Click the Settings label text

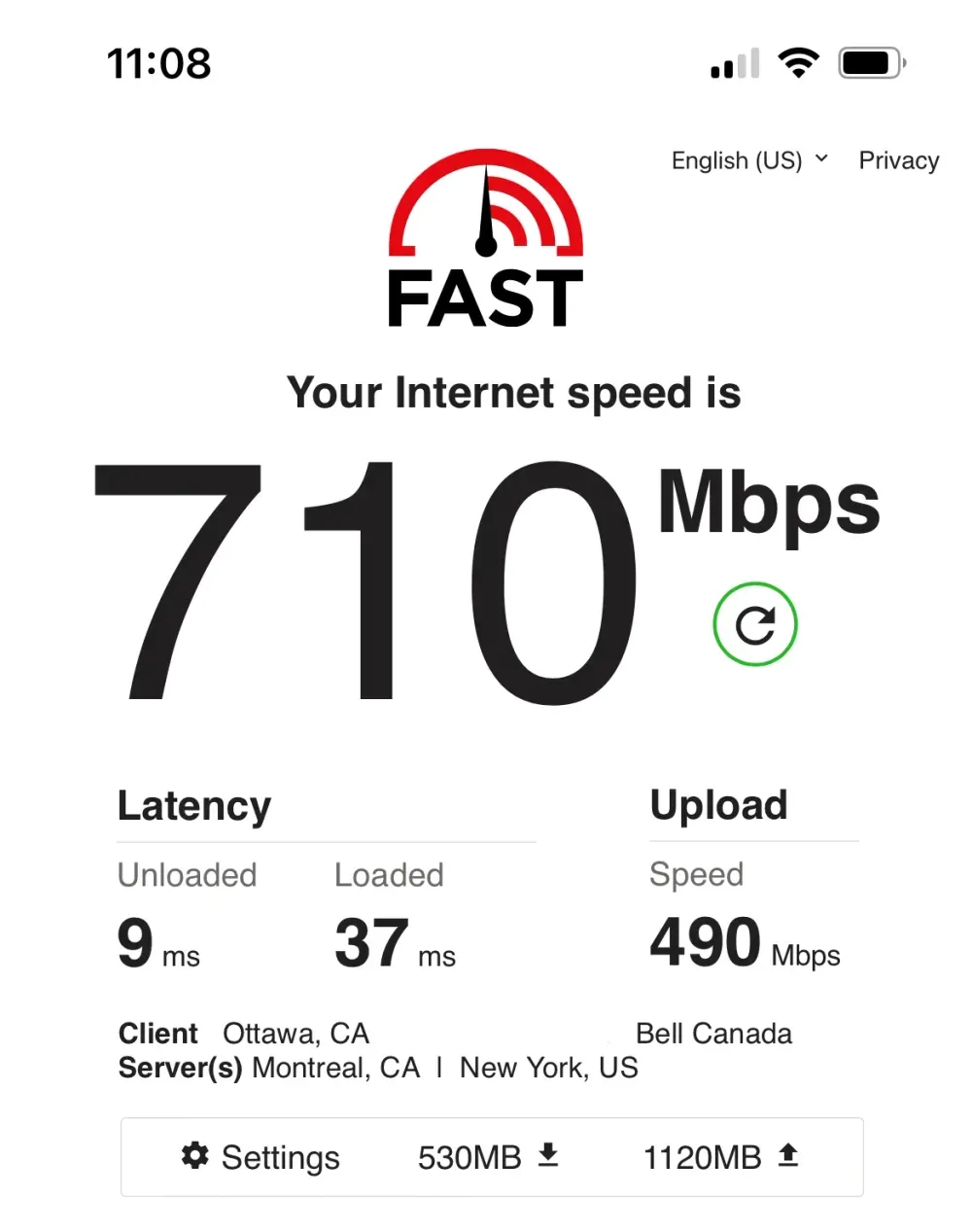(280, 1156)
